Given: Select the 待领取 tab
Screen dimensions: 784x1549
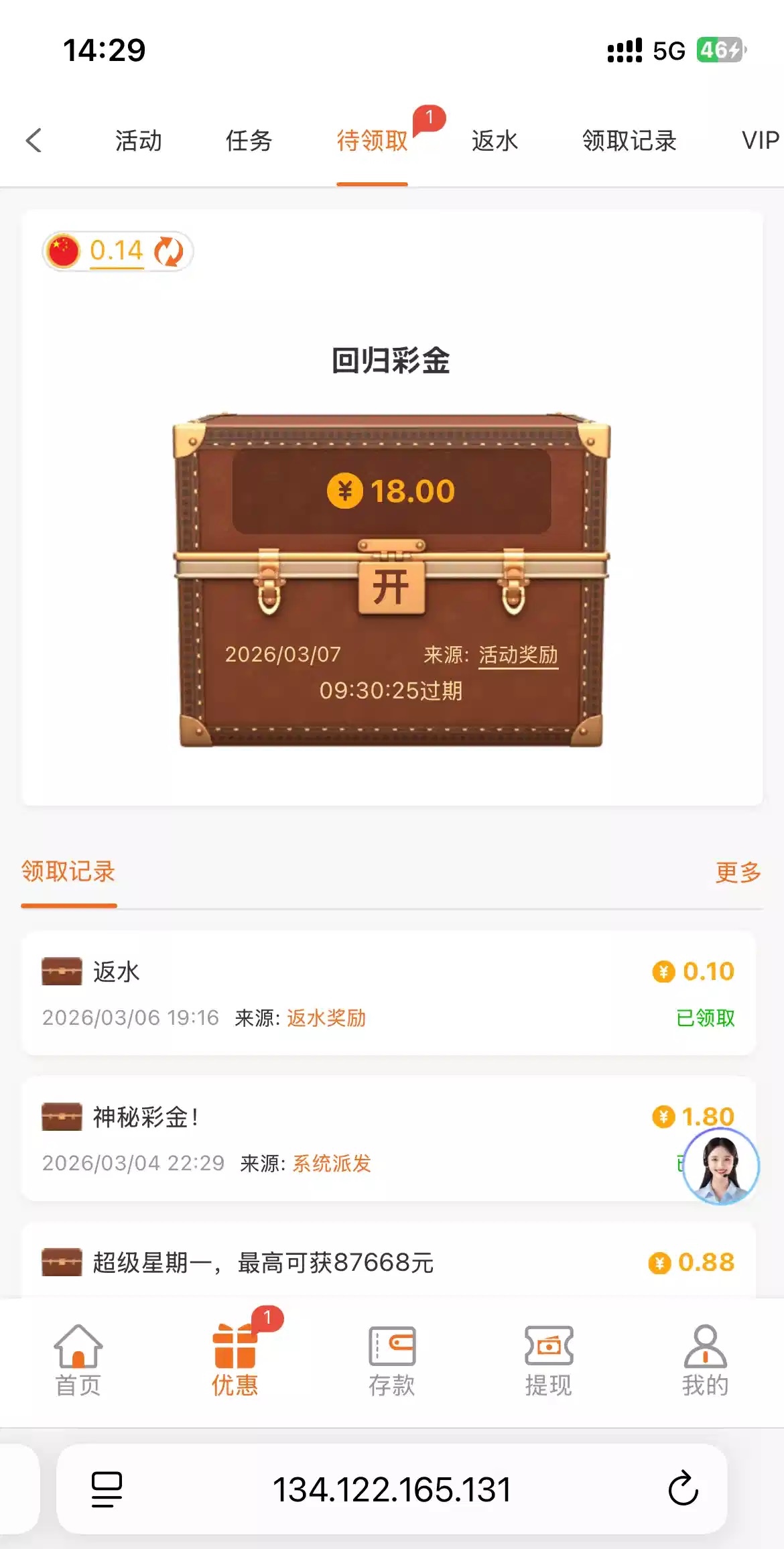Looking at the screenshot, I should point(372,141).
